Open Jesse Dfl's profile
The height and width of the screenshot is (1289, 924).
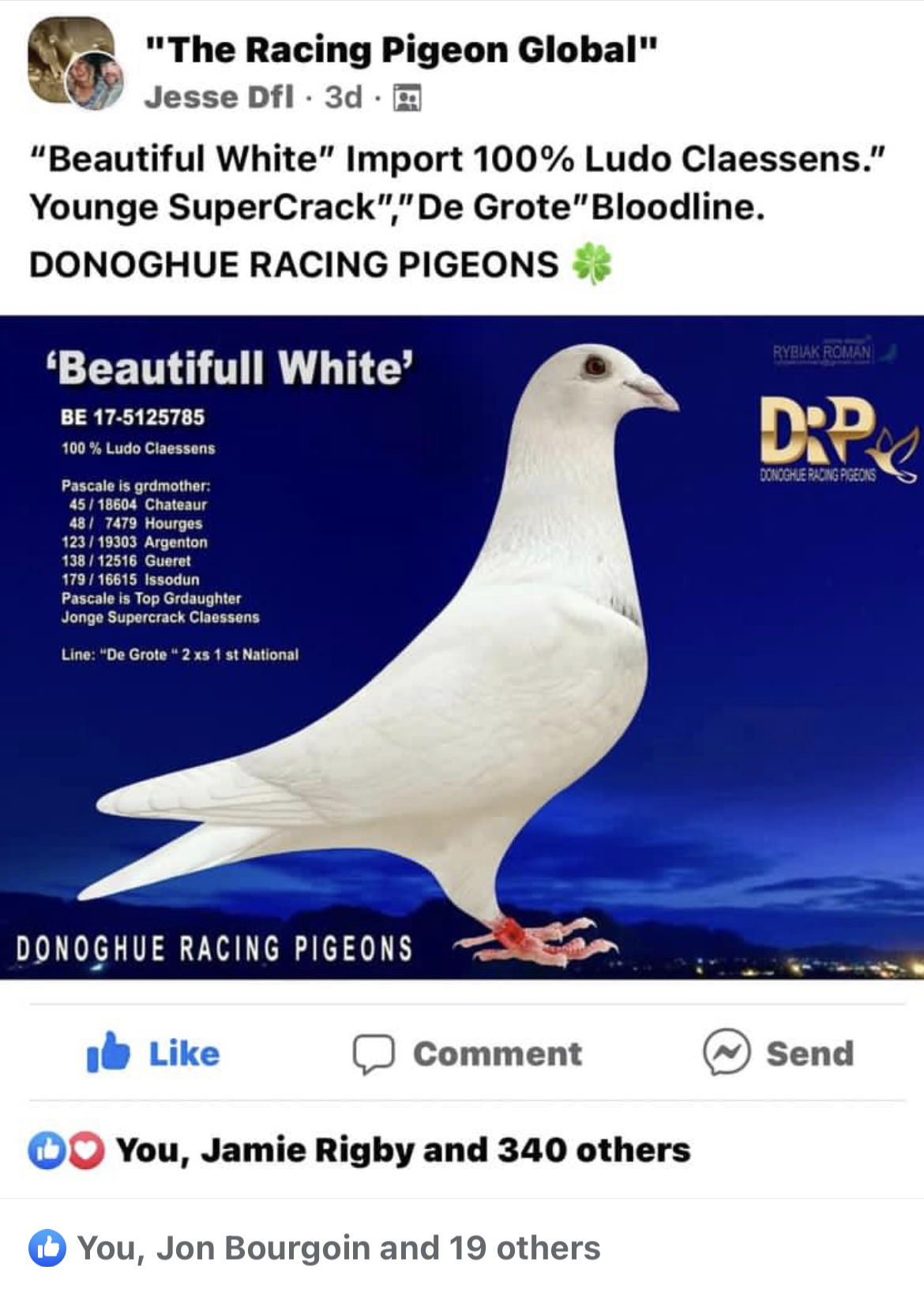point(219,97)
